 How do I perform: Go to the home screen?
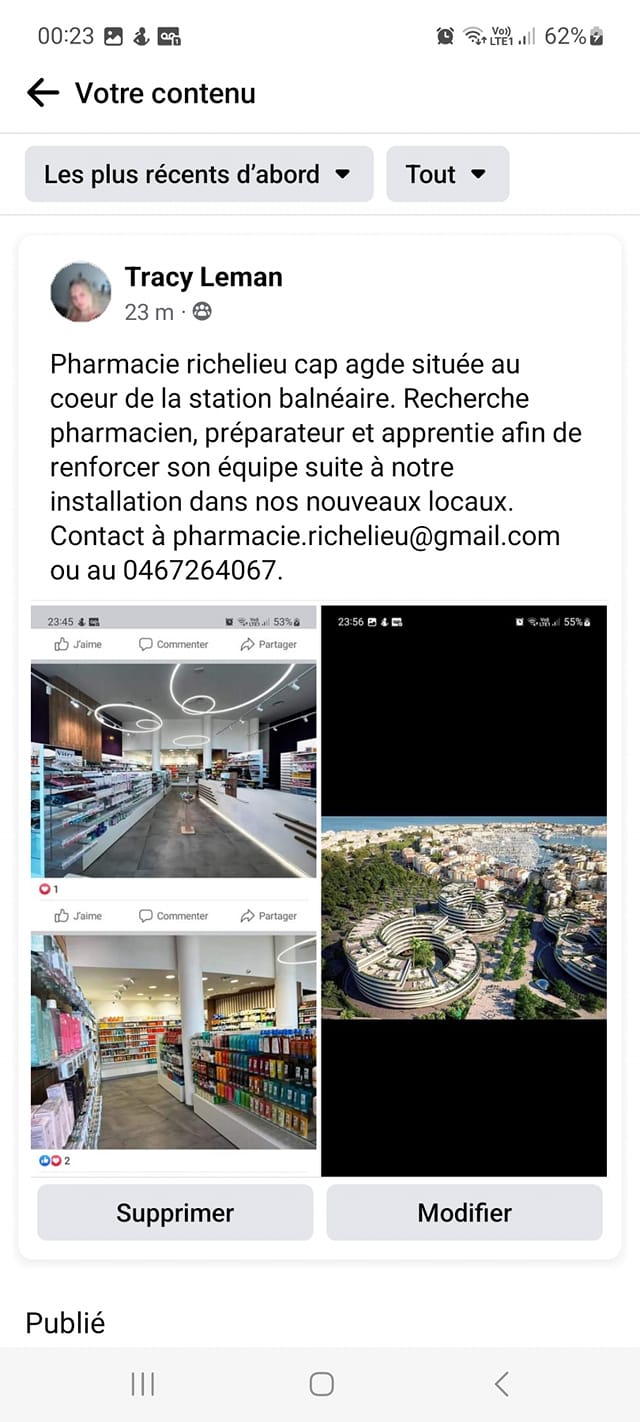click(321, 1384)
